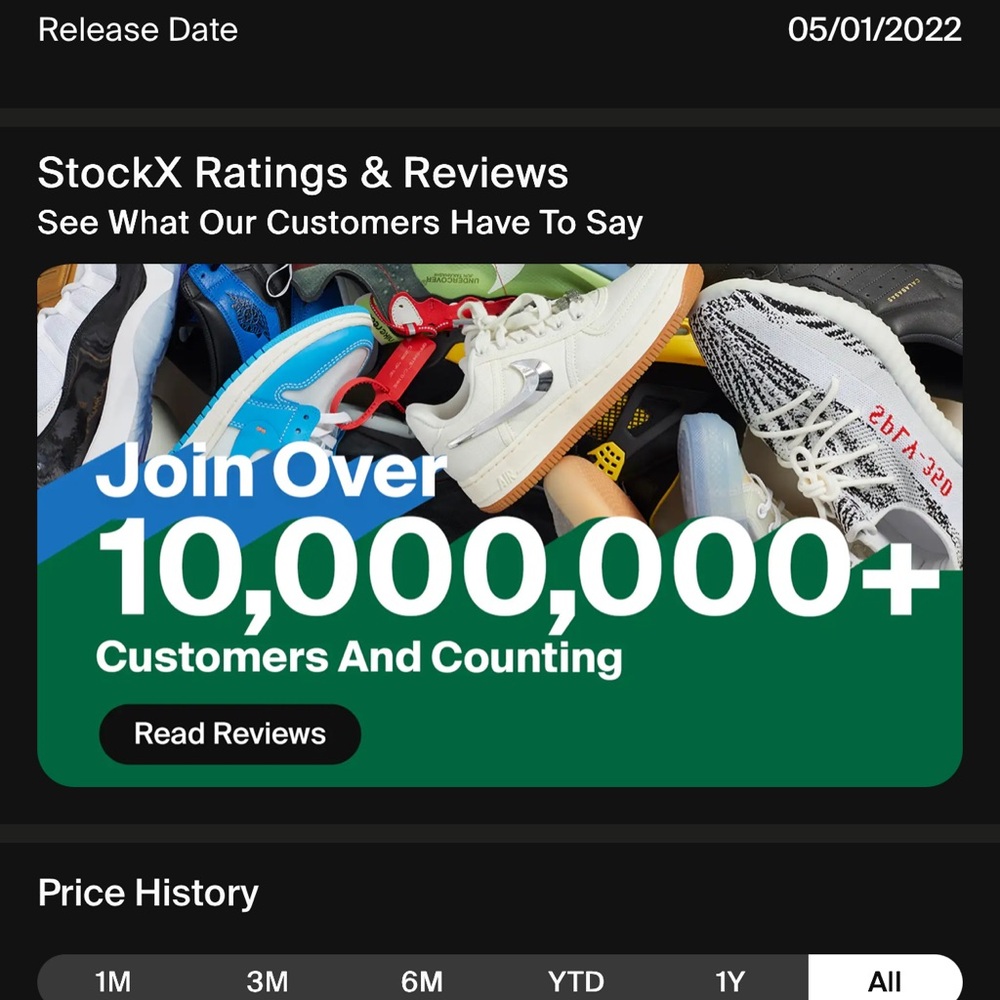View the 1Y price history

click(x=730, y=981)
